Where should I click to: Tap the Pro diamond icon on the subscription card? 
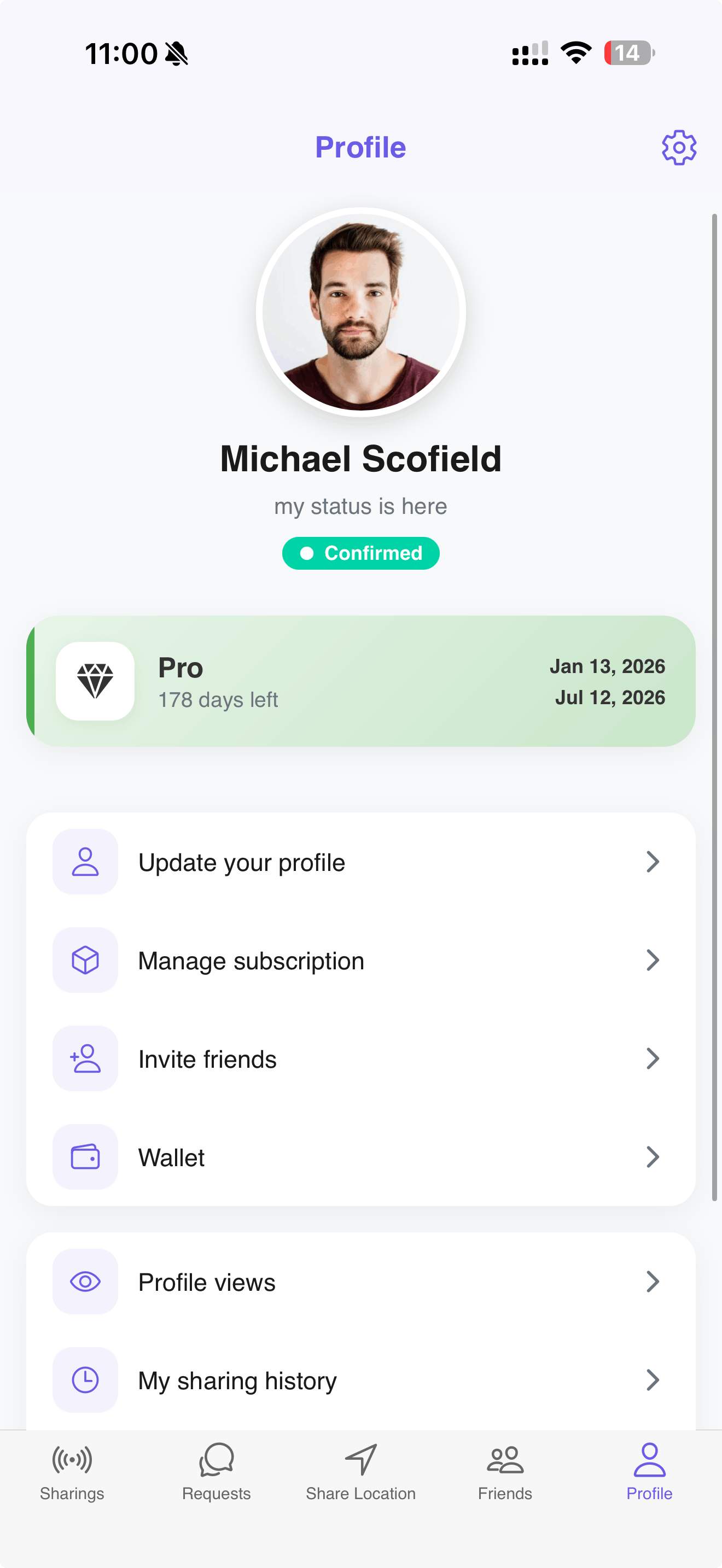pos(95,682)
